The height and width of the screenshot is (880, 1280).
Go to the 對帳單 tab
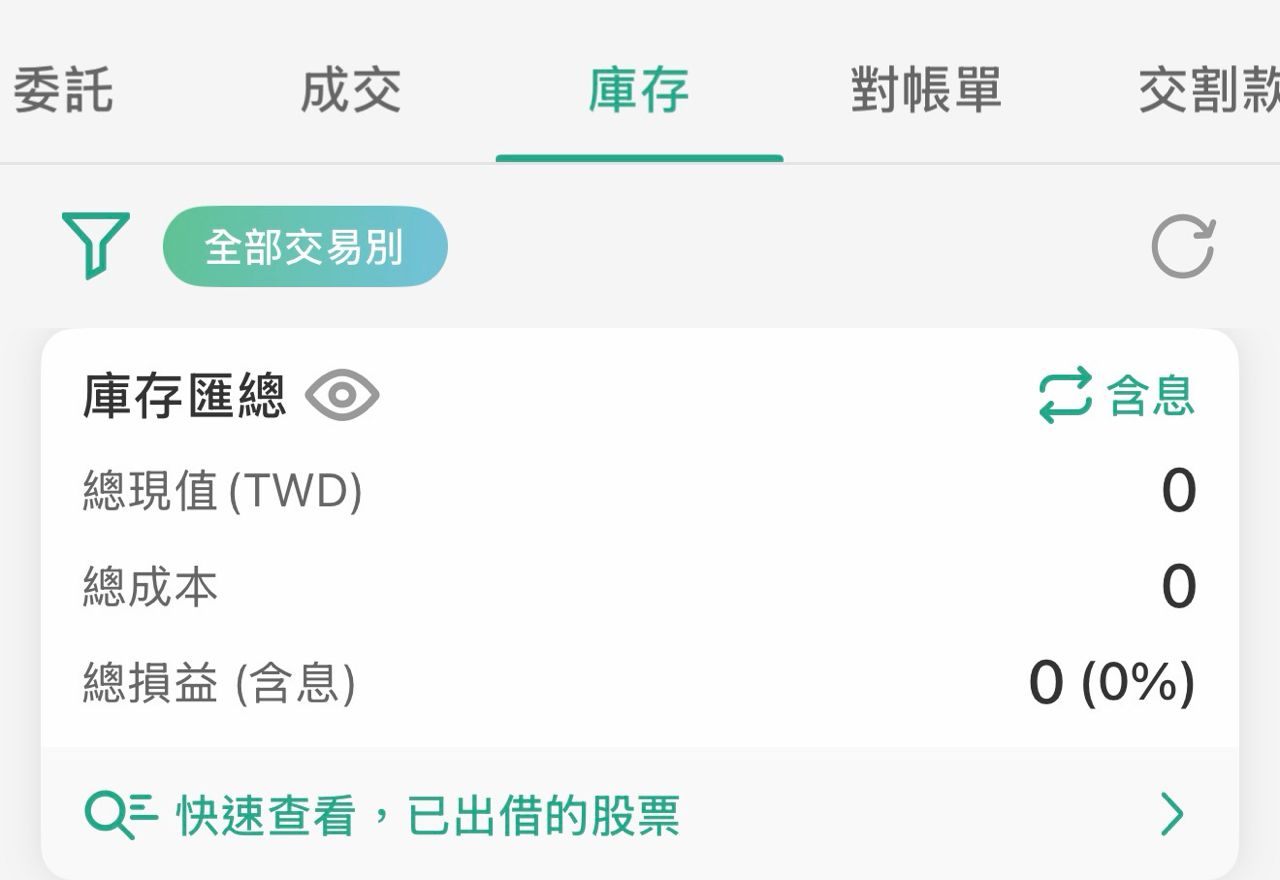tap(926, 90)
